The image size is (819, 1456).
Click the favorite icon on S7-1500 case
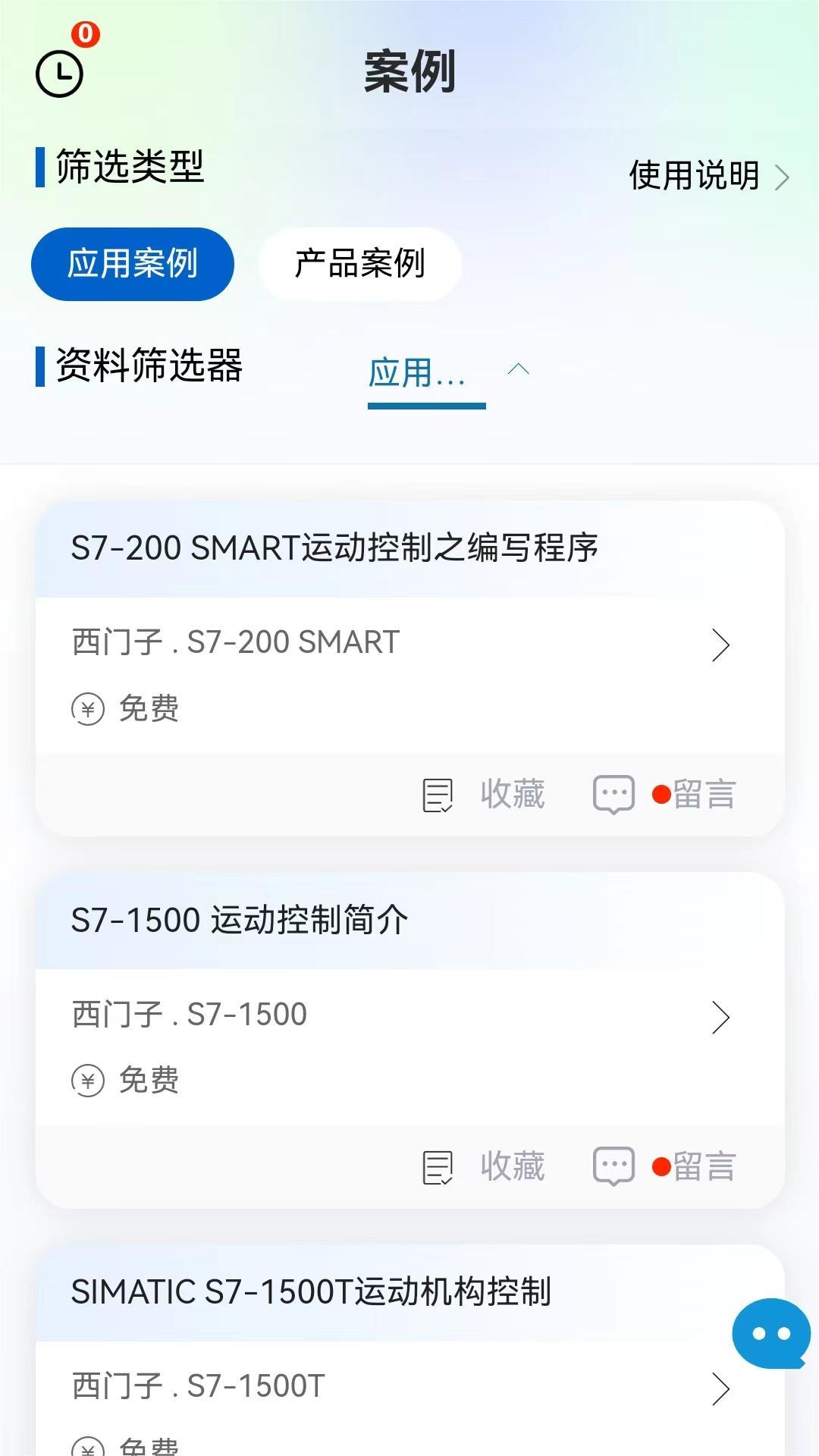point(436,1166)
